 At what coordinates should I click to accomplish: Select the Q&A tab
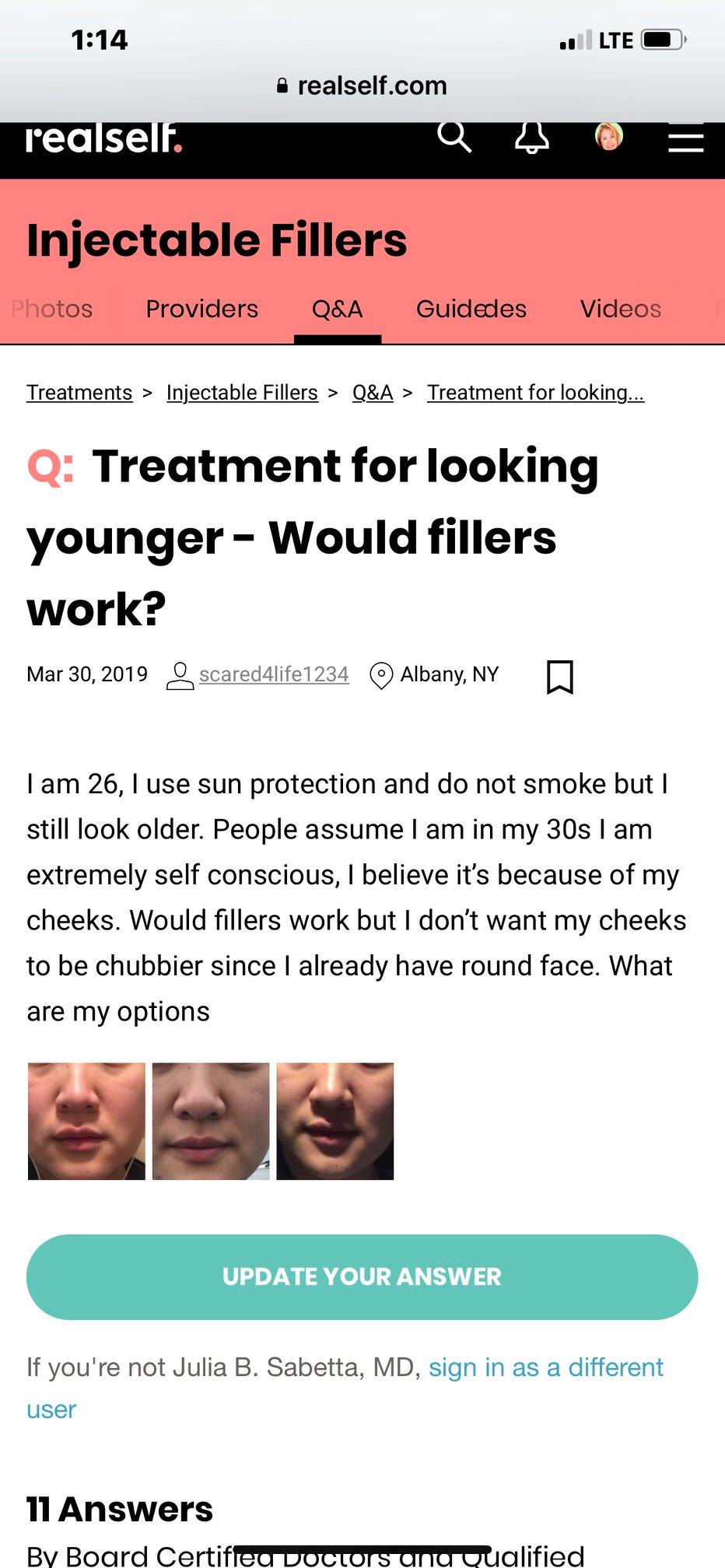(337, 309)
